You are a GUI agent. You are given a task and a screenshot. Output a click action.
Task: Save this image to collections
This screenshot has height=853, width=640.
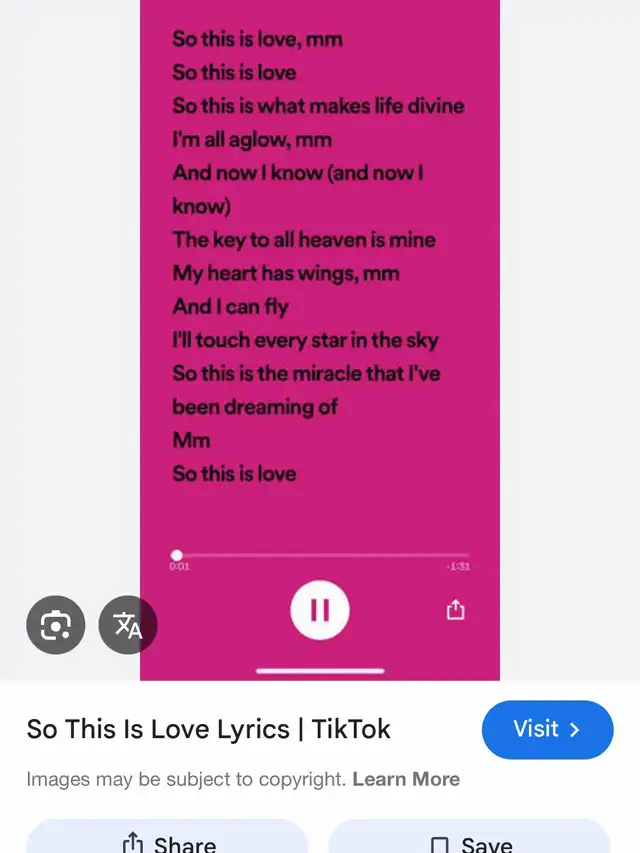tap(469, 839)
